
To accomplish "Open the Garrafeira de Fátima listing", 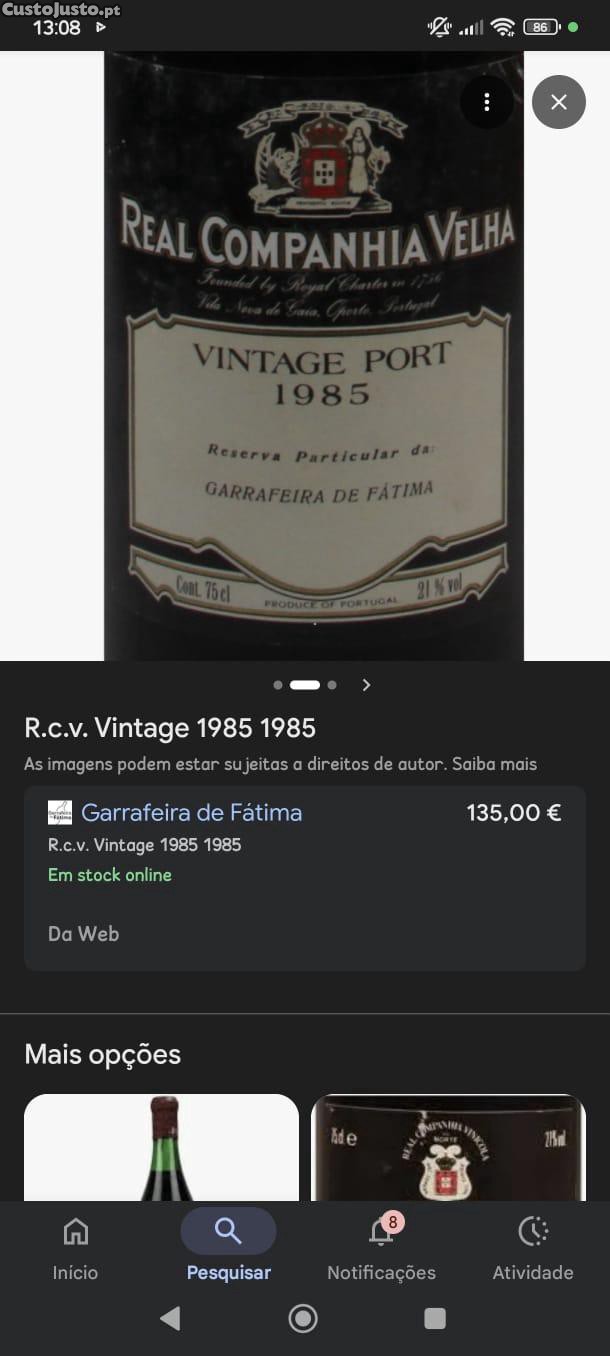I will point(191,813).
